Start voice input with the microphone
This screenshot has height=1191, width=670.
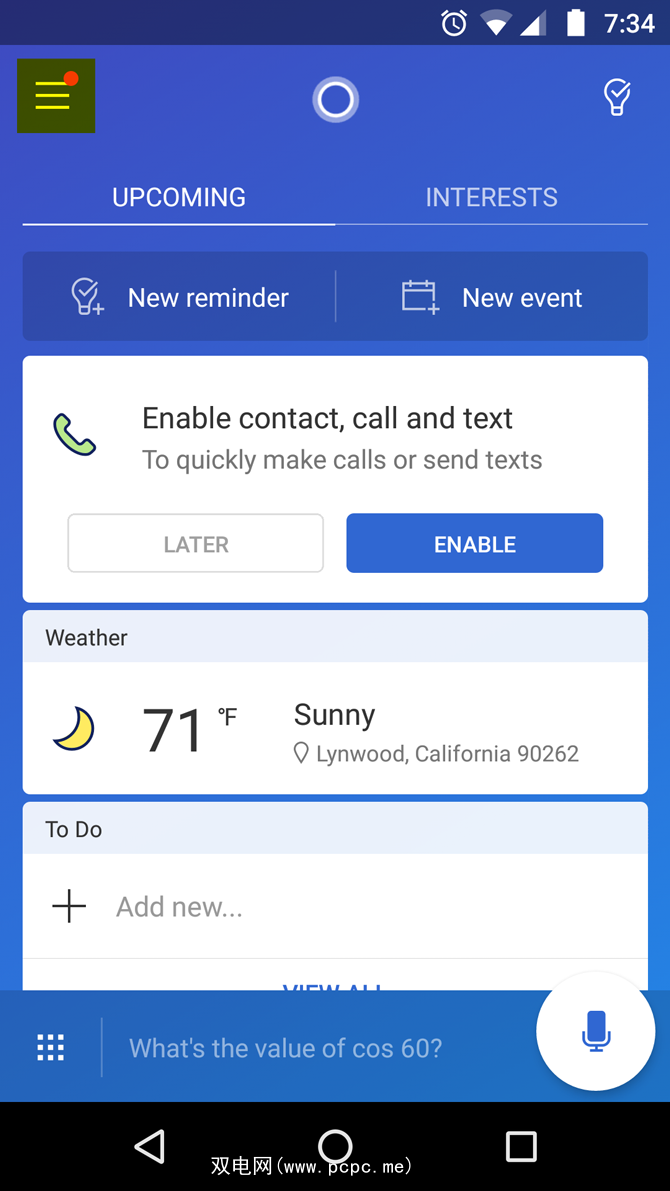(595, 1031)
